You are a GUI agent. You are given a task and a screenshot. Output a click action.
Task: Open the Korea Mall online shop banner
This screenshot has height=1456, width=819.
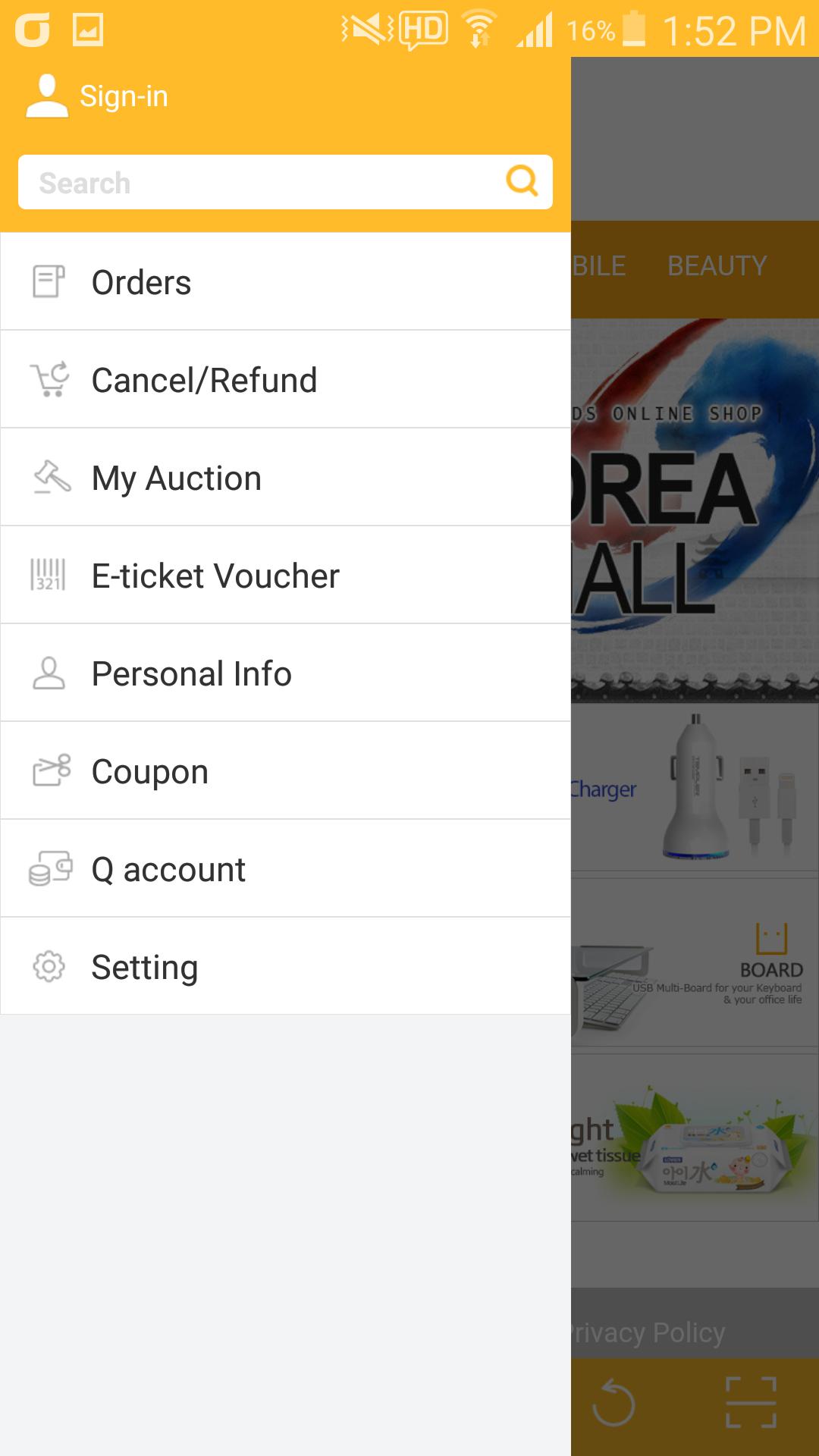tap(695, 510)
